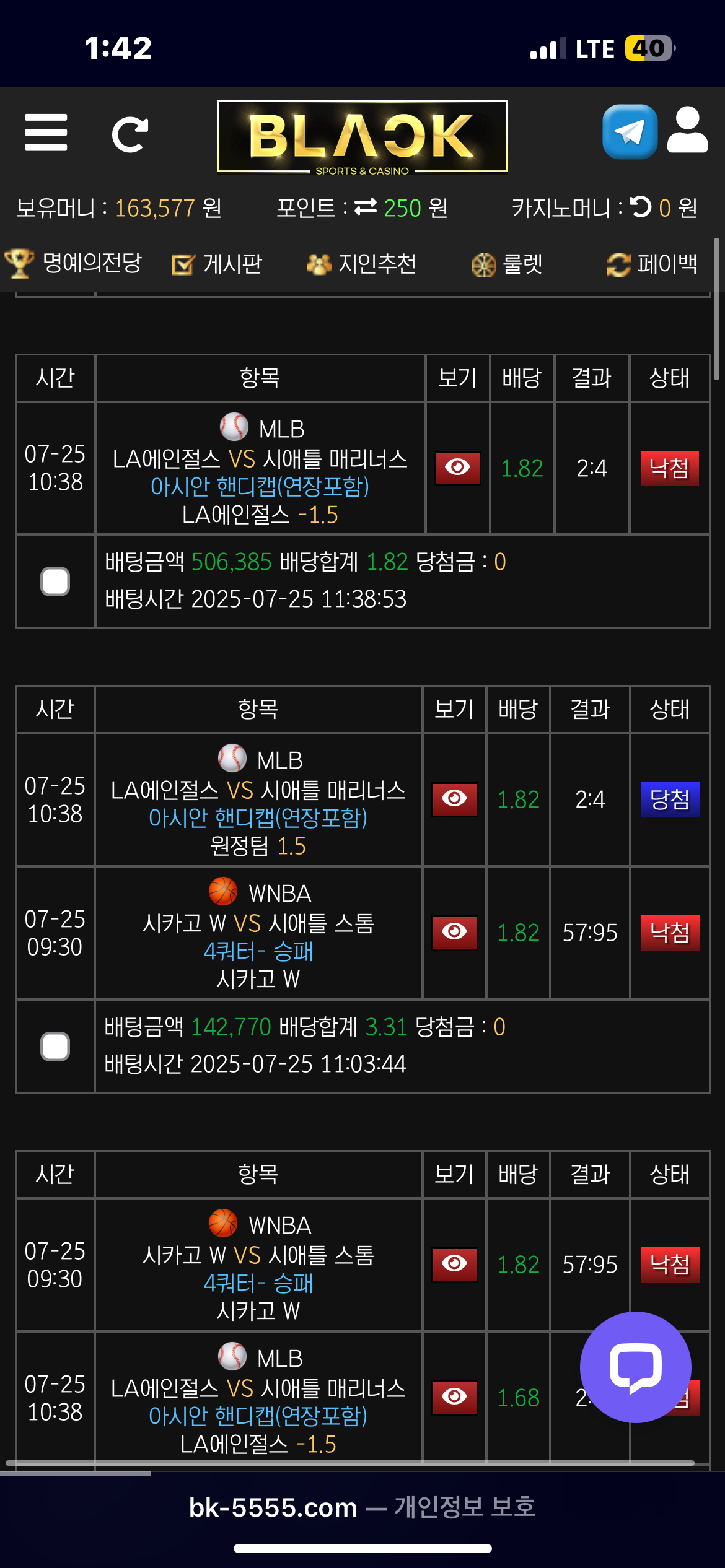Open the hamburger menu
This screenshot has height=1568, width=725.
coord(46,133)
